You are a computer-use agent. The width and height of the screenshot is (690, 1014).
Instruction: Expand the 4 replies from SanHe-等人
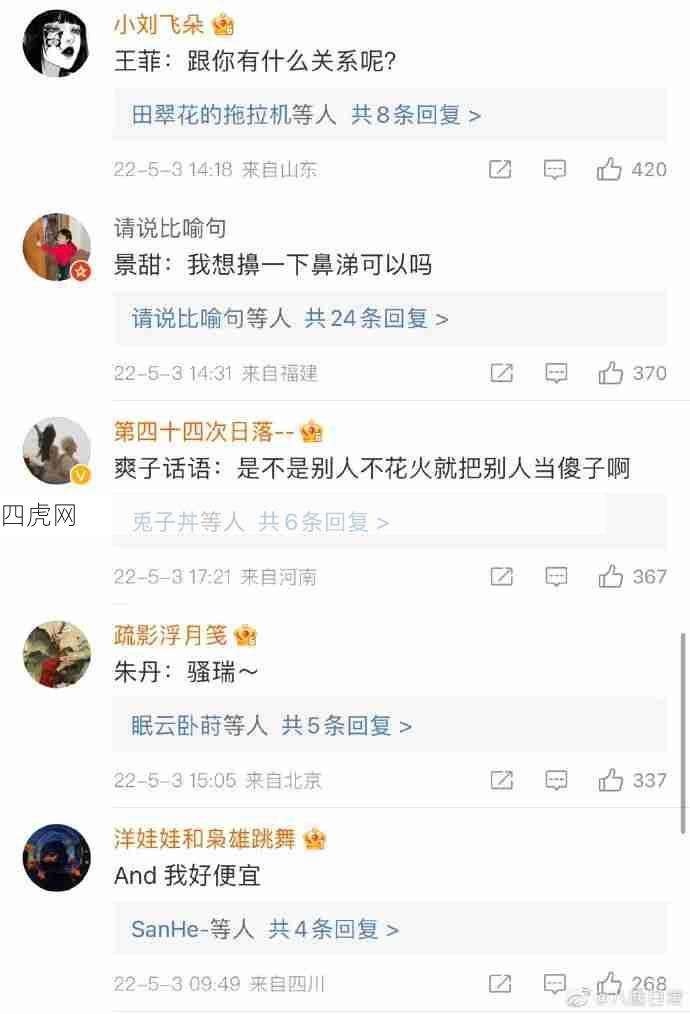[x=264, y=929]
